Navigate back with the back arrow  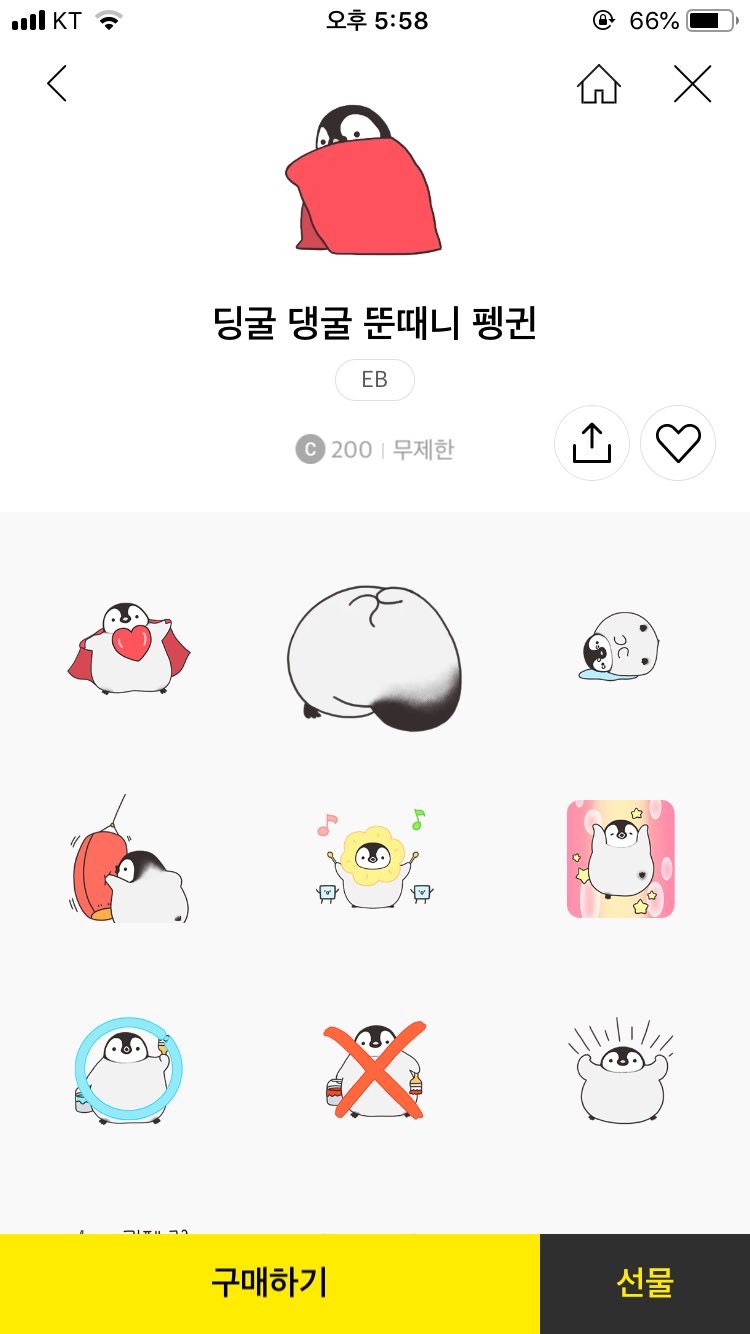click(x=56, y=84)
